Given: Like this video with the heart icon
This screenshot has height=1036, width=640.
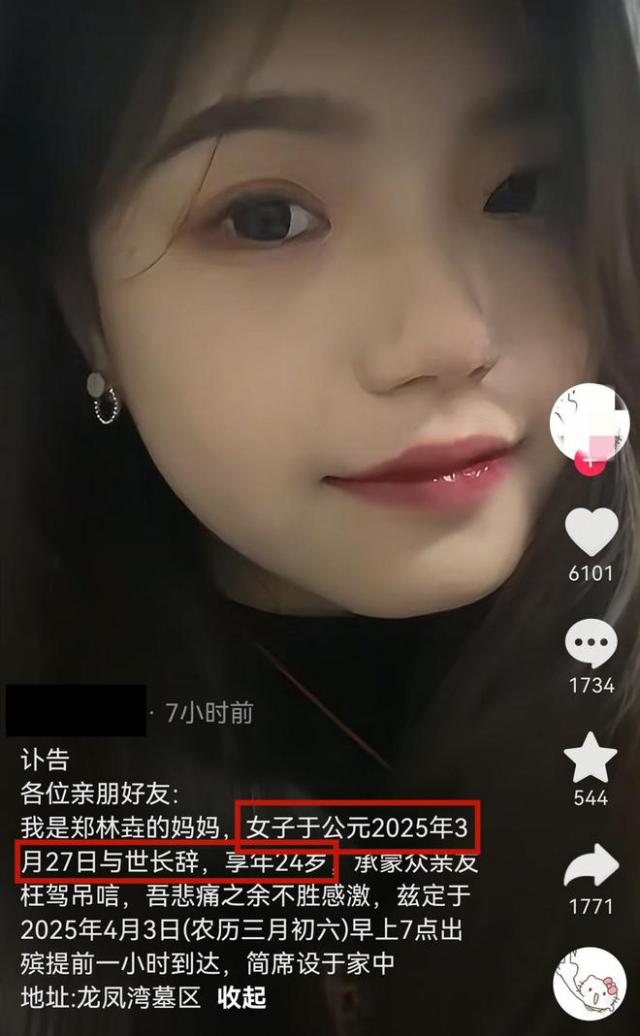Looking at the screenshot, I should coord(591,532).
